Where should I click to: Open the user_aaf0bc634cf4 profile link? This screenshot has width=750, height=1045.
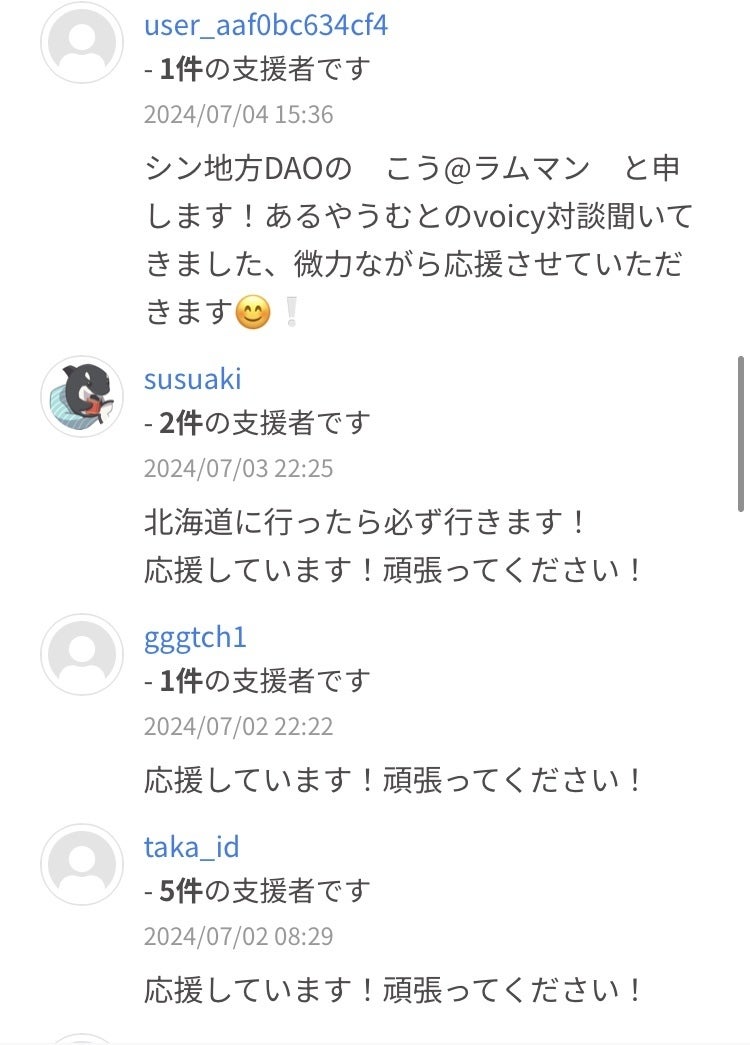265,25
